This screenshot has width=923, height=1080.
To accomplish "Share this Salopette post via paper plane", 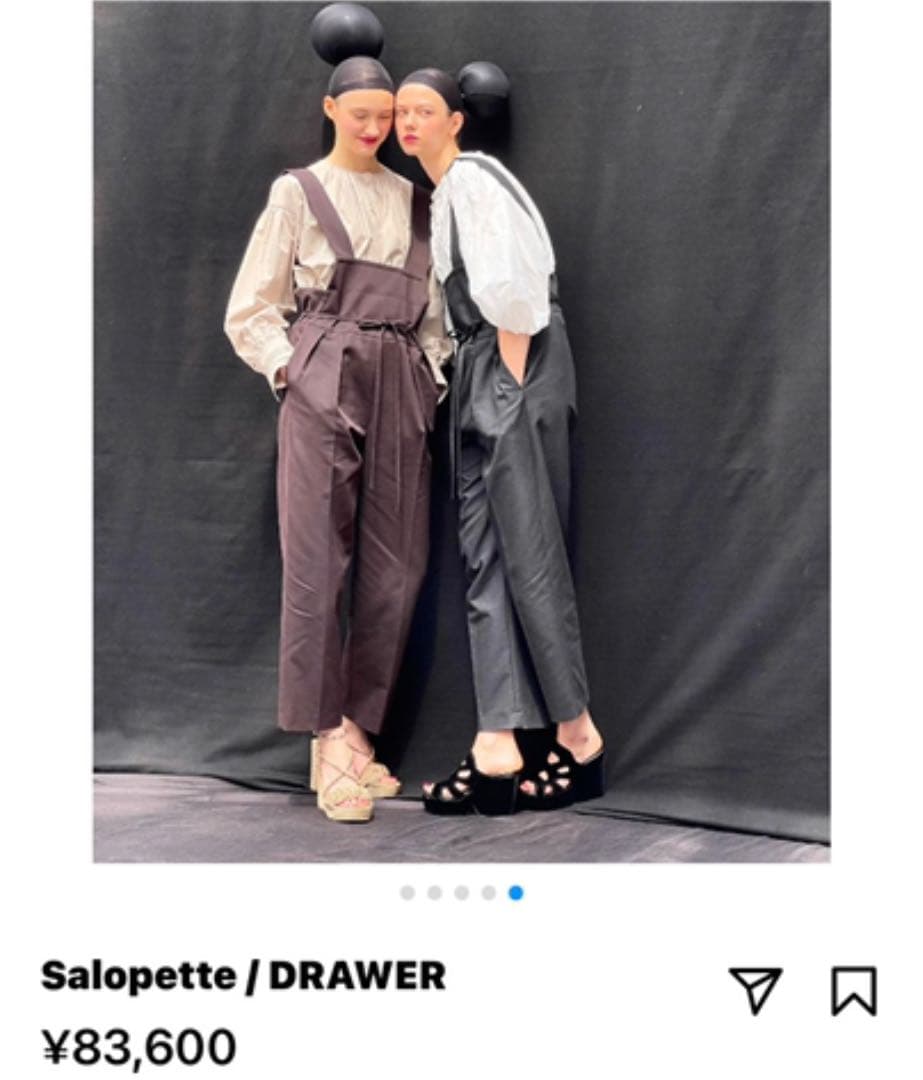I will click(x=755, y=990).
